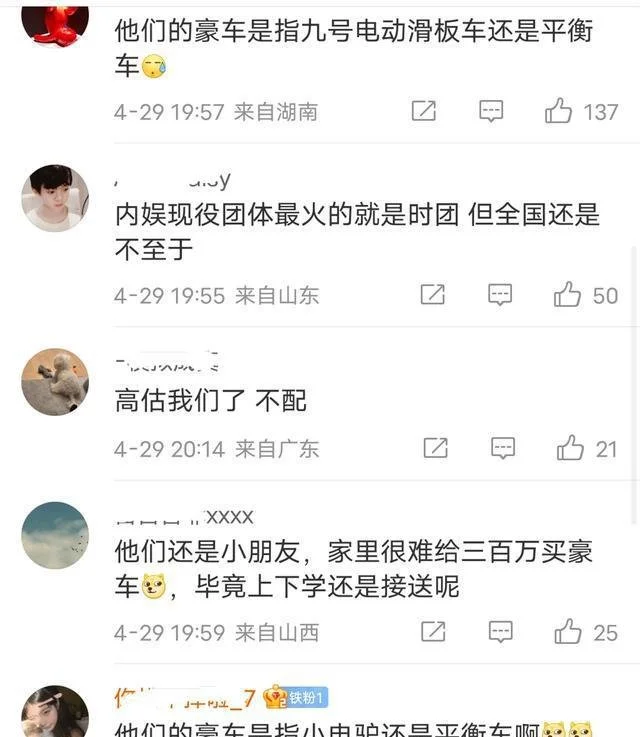
Task: Reply to the 来自山西 comment
Action: tap(500, 632)
